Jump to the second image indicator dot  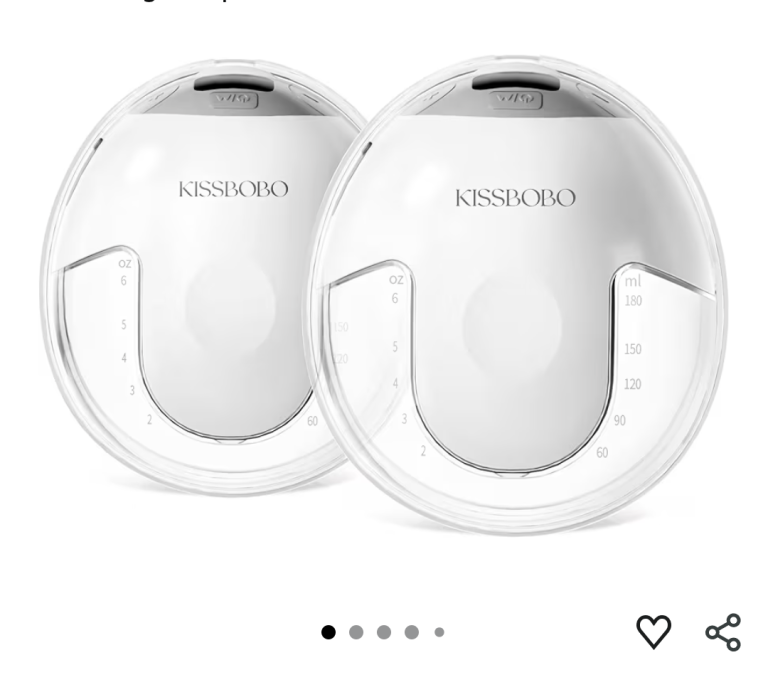(356, 632)
